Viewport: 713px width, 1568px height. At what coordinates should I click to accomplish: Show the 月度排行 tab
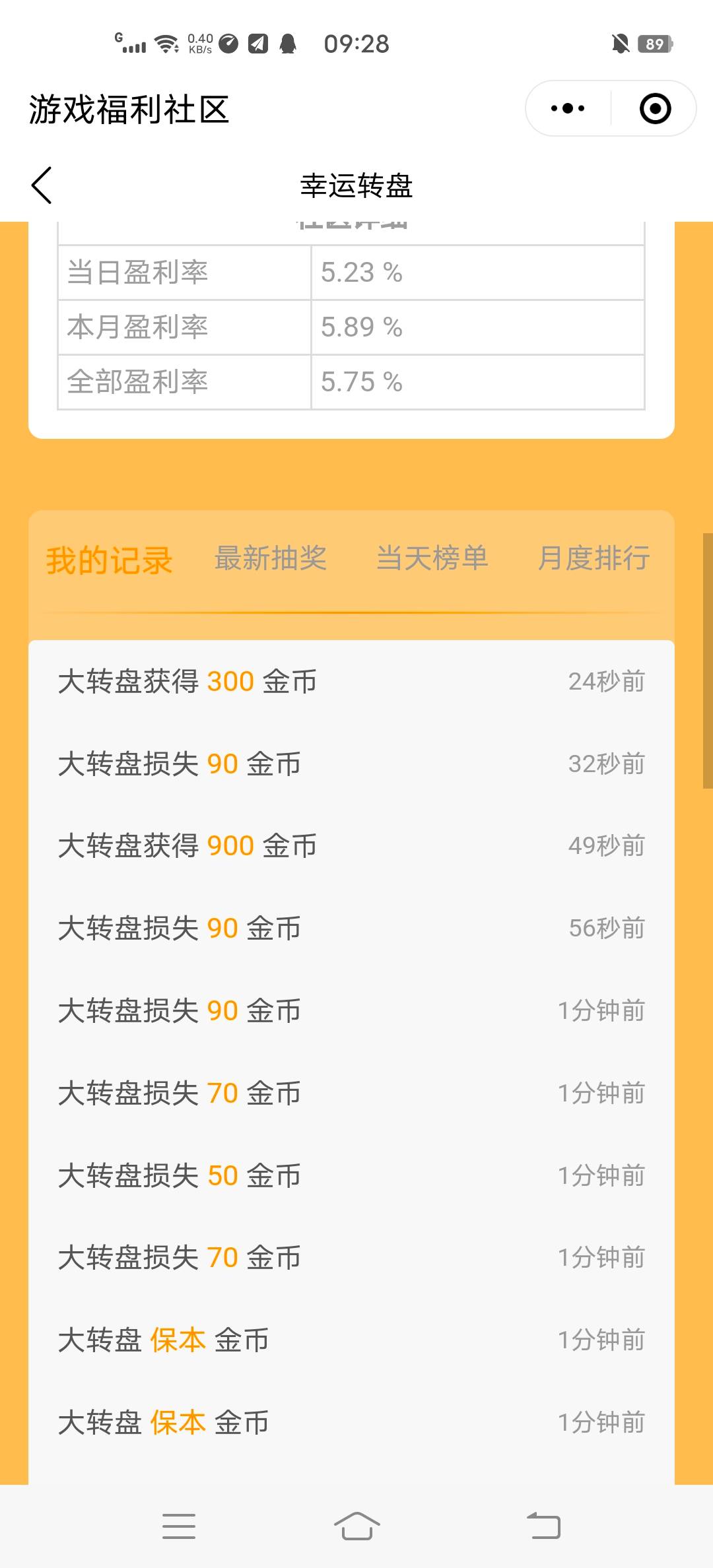(594, 558)
